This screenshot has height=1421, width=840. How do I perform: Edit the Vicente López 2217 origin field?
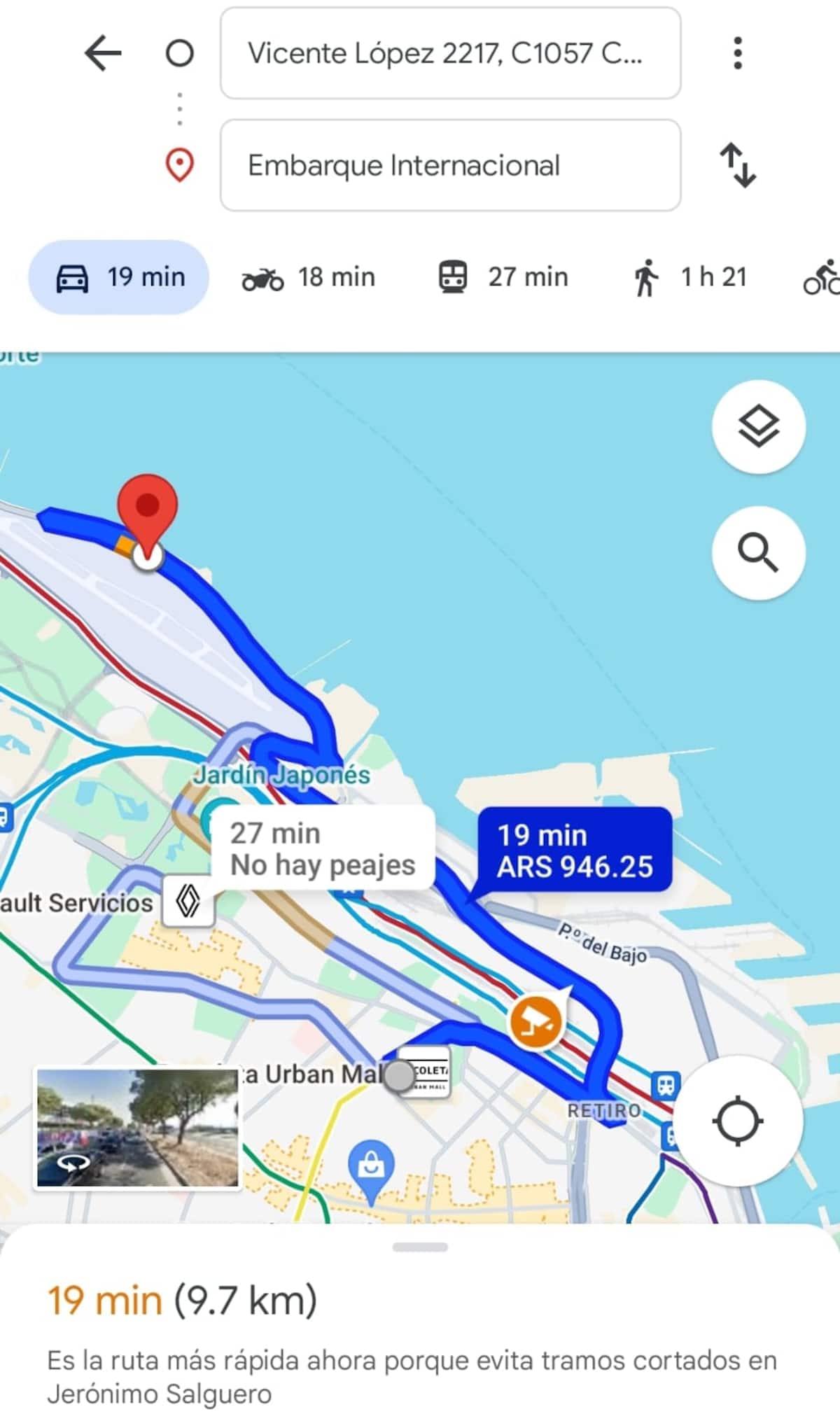click(x=450, y=53)
